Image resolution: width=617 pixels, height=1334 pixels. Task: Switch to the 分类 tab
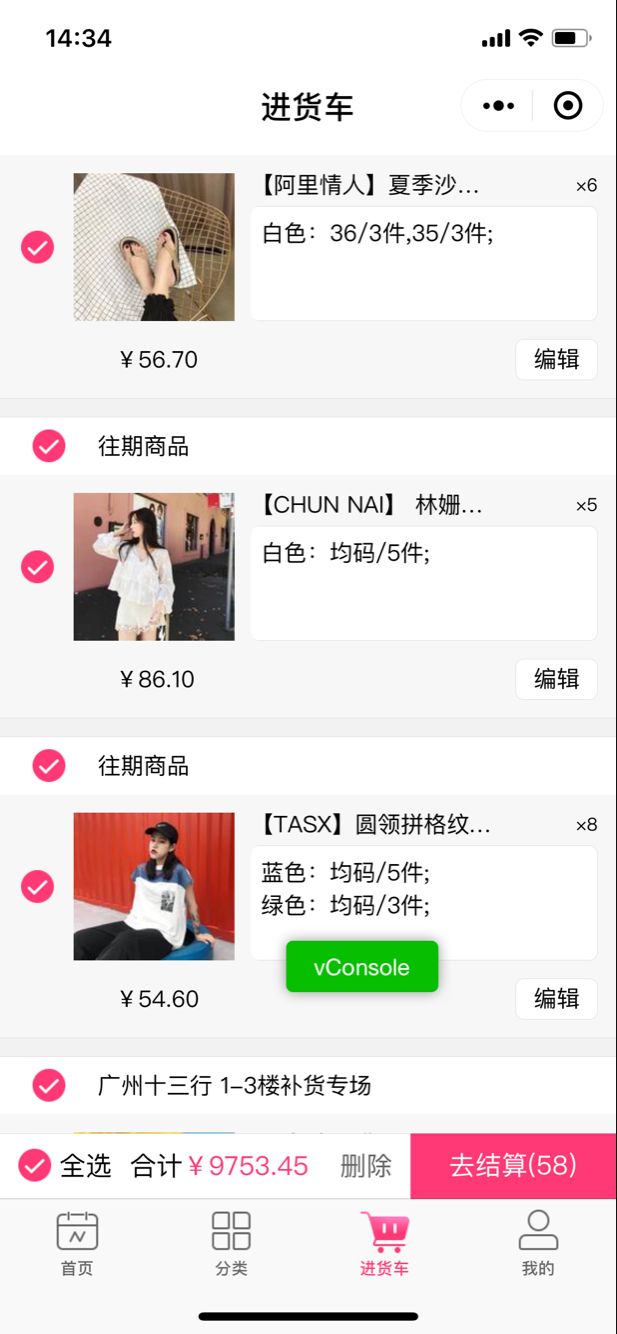(x=231, y=1244)
